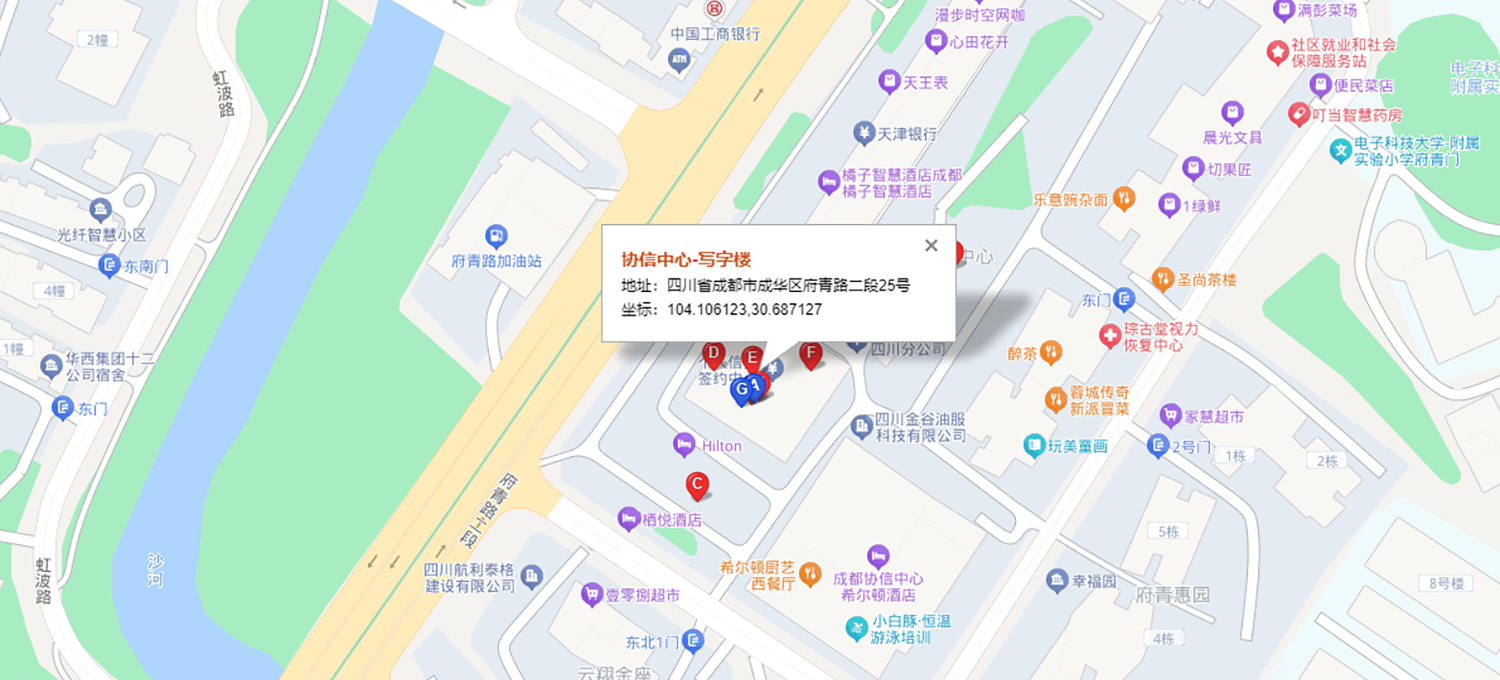This screenshot has height=680, width=1500.
Task: Select the red map marker E
Action: (752, 357)
